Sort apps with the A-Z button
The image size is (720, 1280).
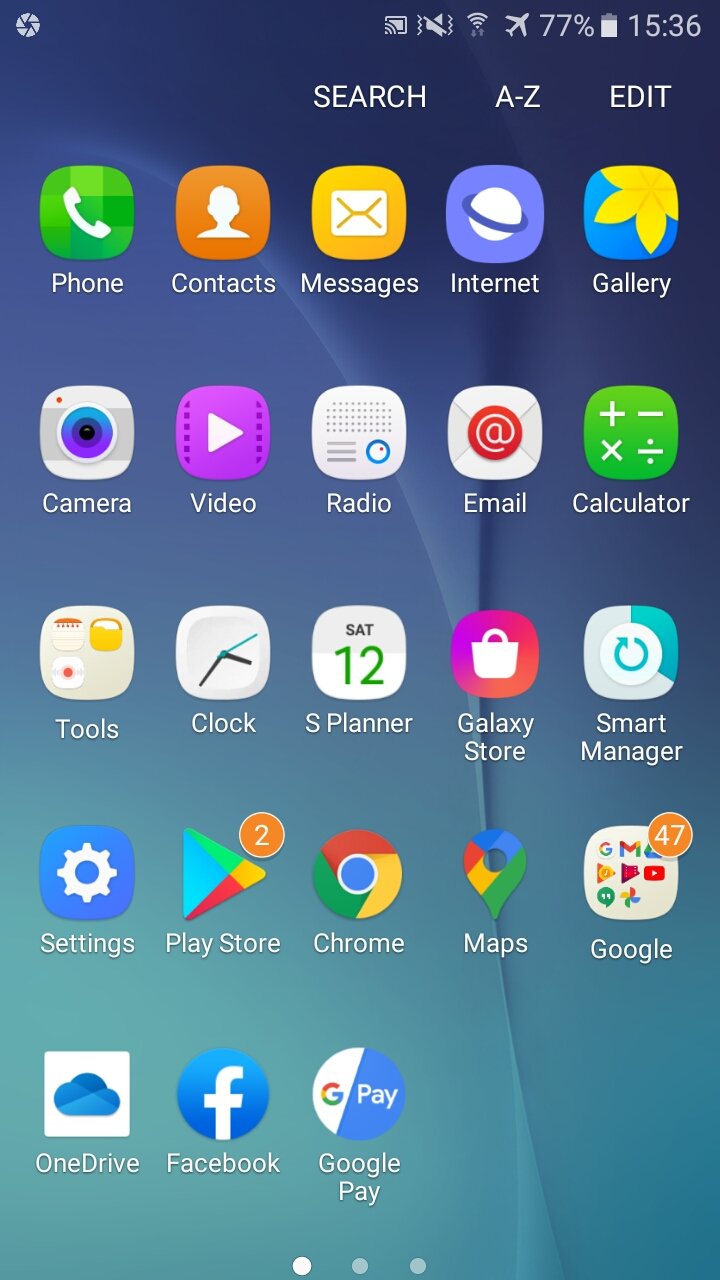pos(517,97)
